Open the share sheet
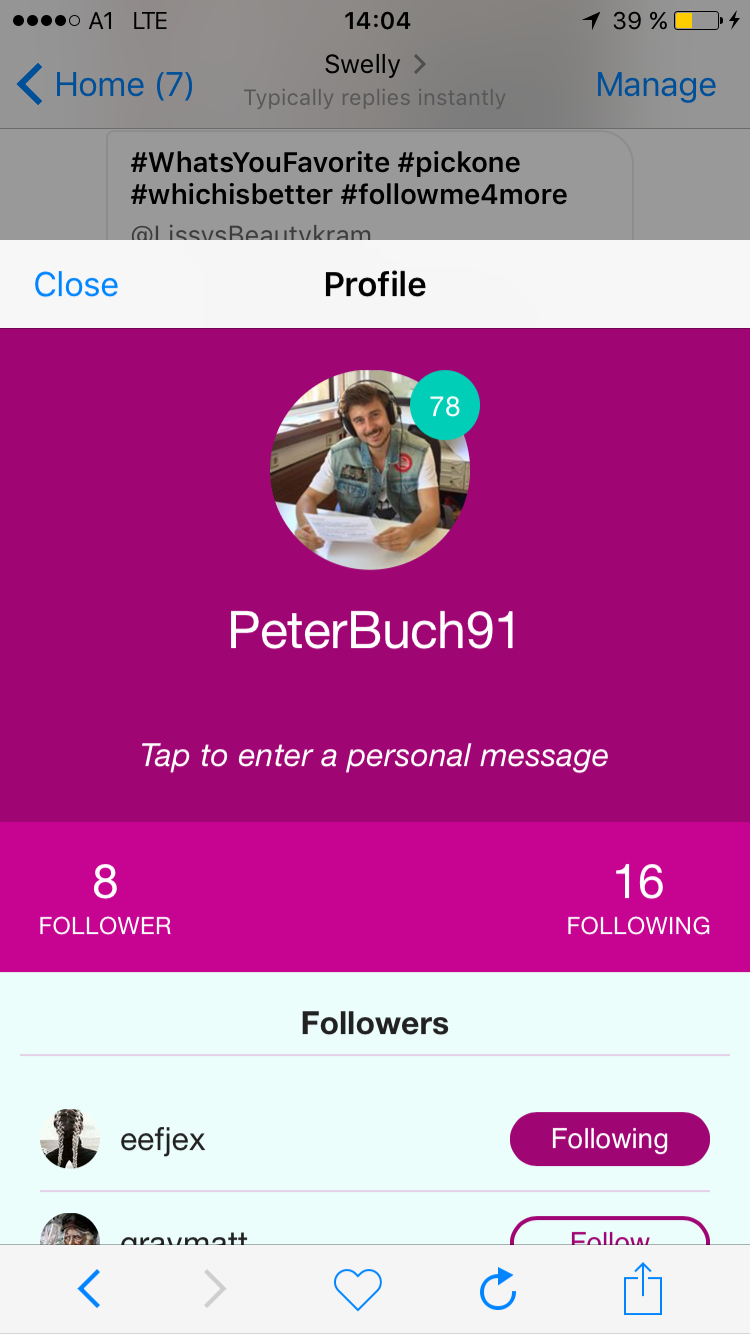 642,1290
